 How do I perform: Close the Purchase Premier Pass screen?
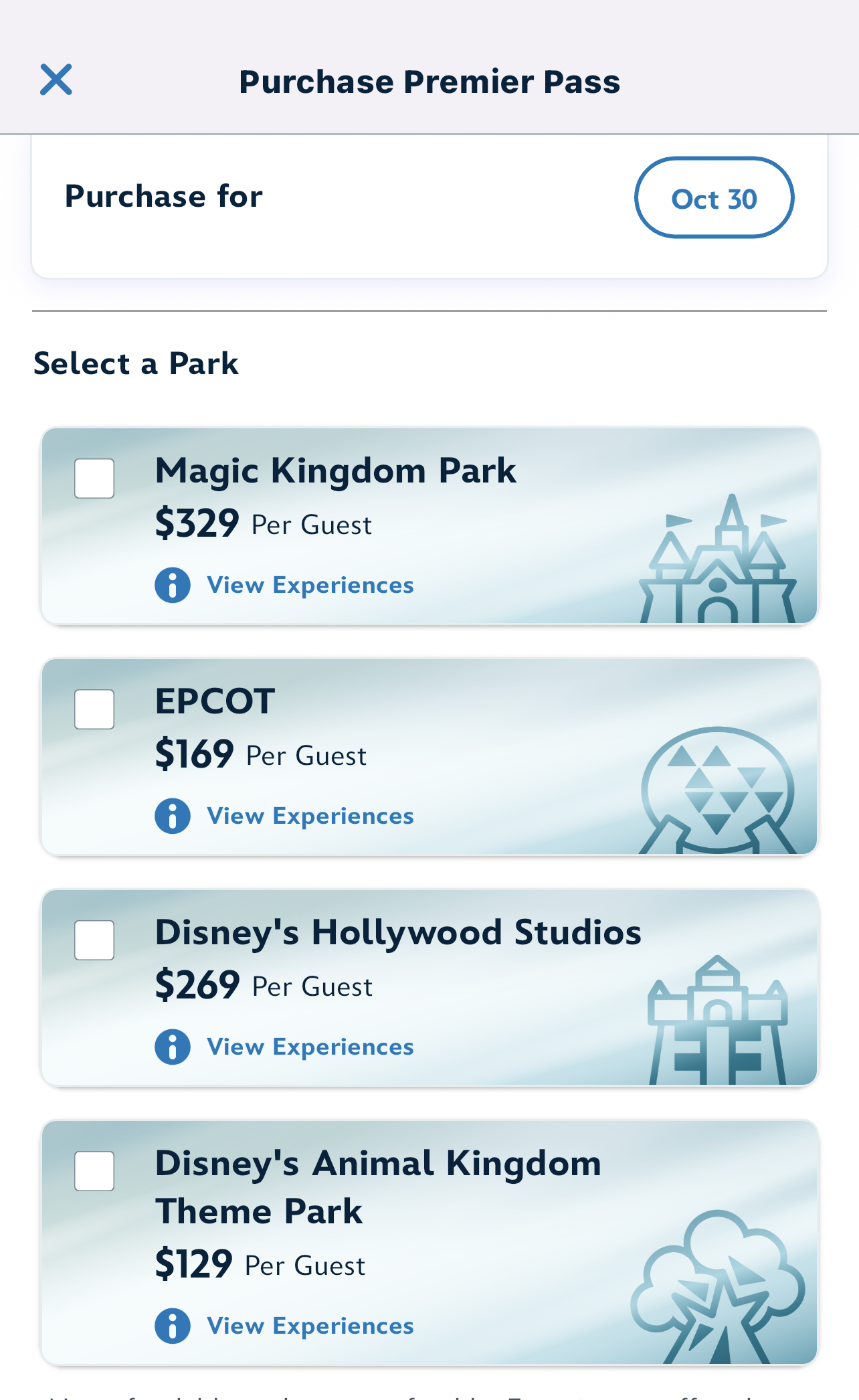point(56,80)
